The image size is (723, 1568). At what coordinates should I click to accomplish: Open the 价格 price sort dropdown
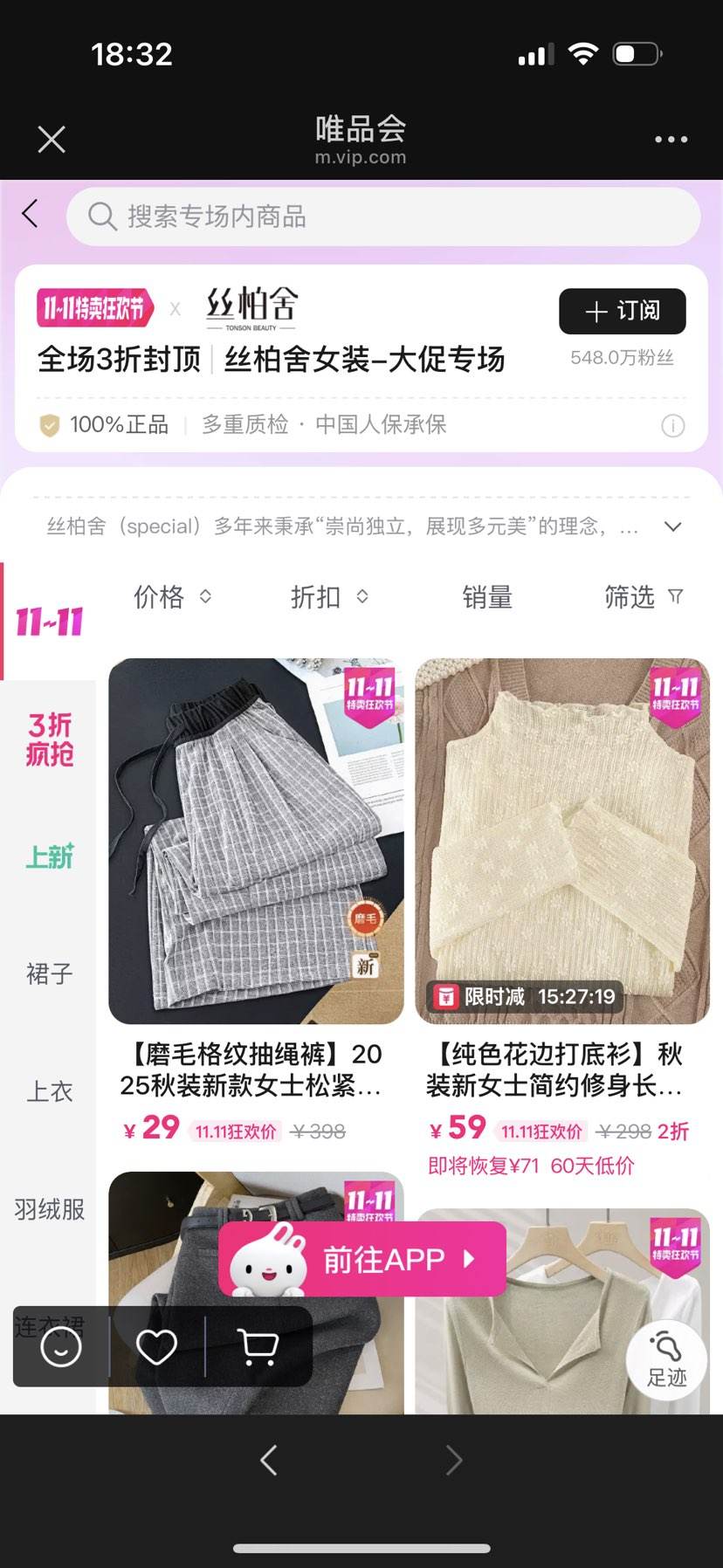172,597
